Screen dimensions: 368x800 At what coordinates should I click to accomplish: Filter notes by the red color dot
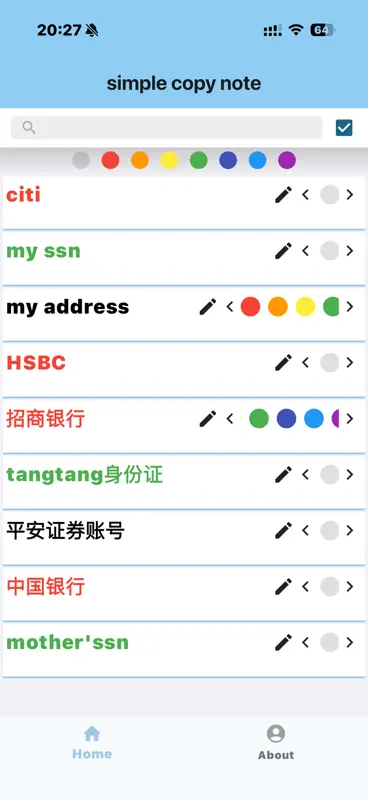110,160
